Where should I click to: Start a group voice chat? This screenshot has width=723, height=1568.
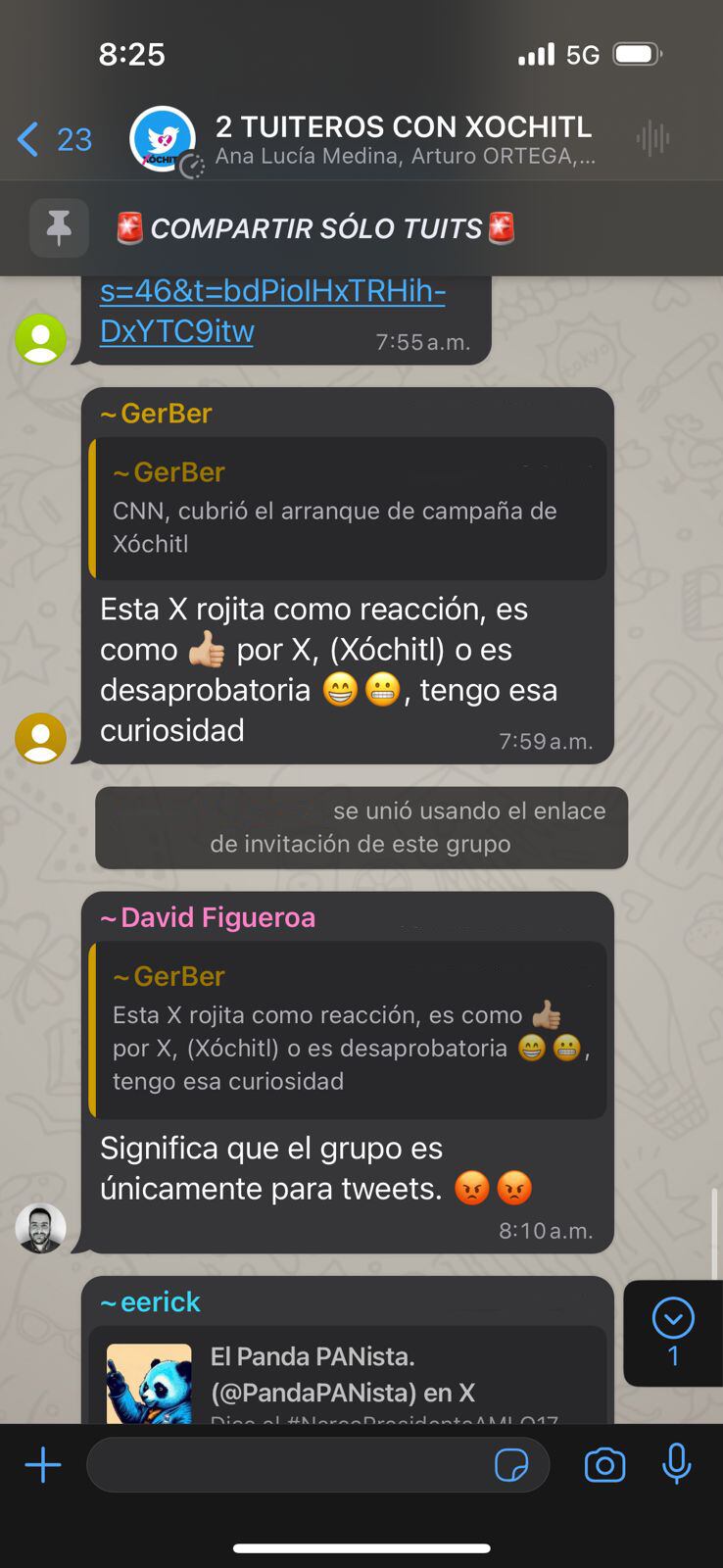click(x=652, y=139)
